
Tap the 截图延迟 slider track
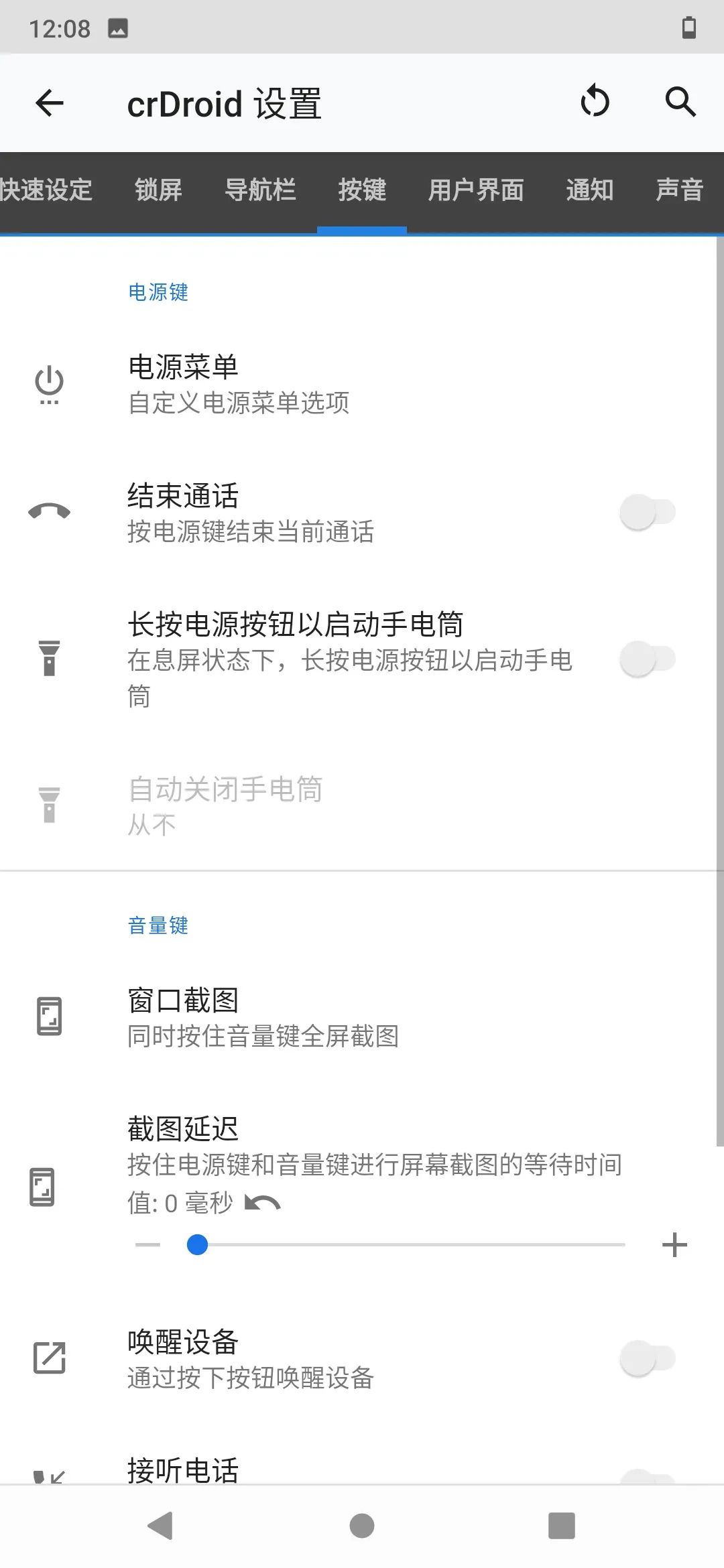coord(406,1245)
